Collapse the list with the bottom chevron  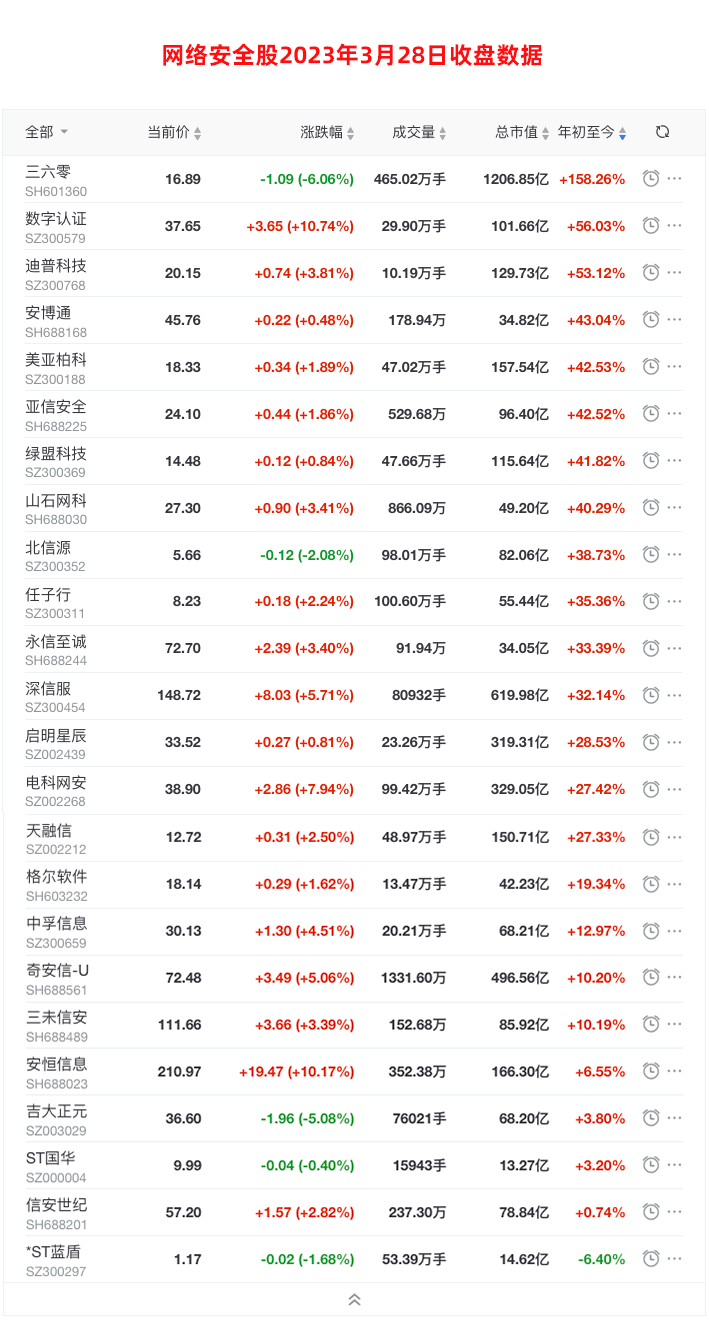tap(354, 1300)
